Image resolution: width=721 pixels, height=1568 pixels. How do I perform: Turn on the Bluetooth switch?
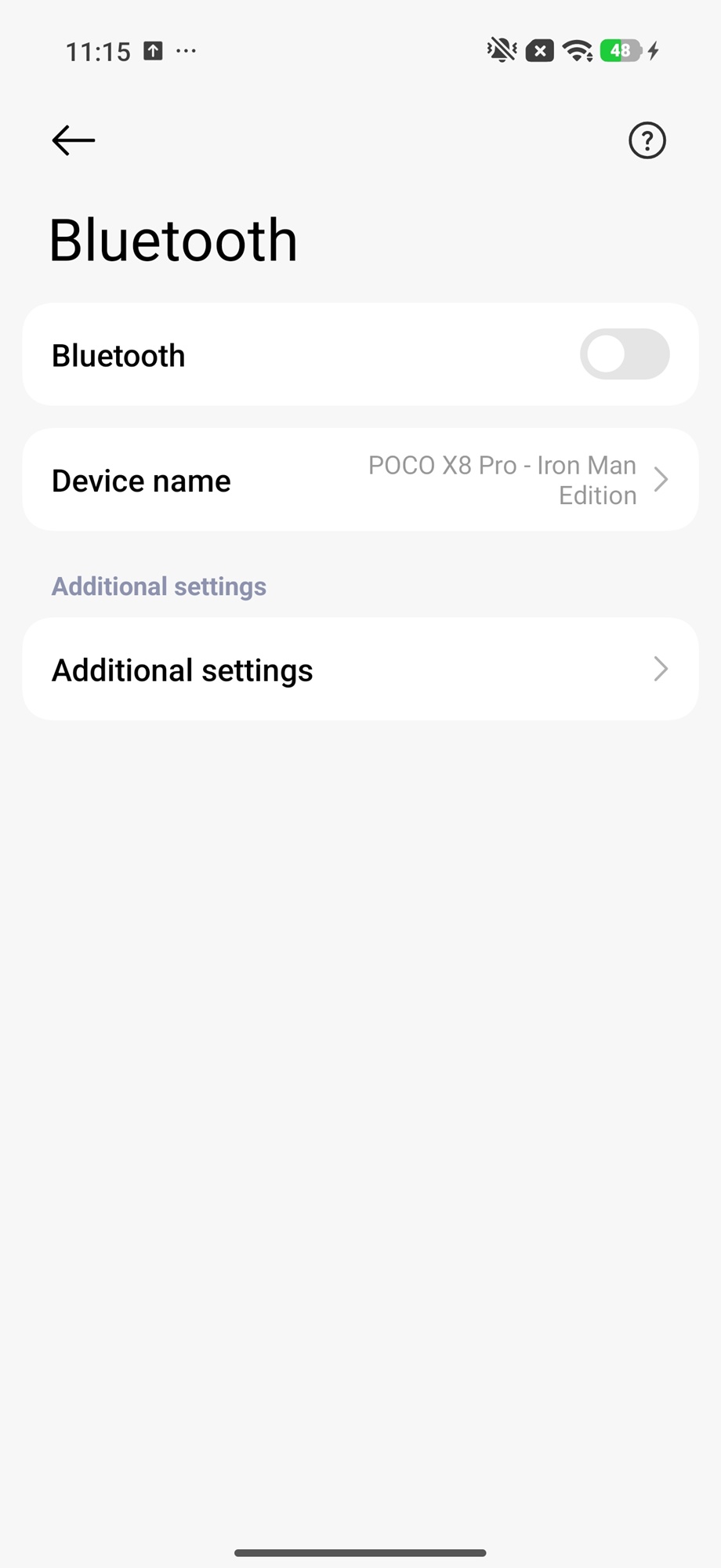point(624,354)
